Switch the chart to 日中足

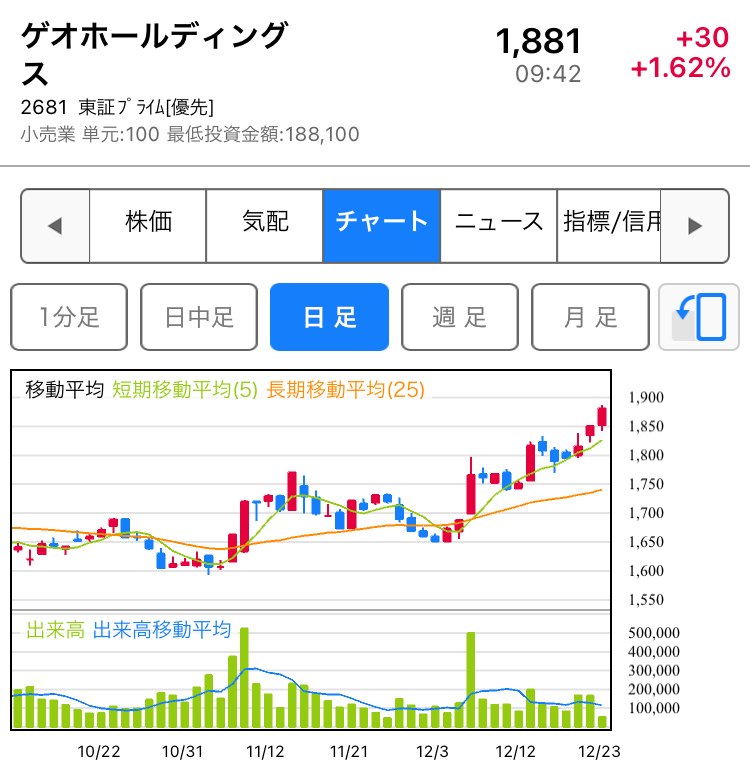pyautogui.click(x=199, y=317)
